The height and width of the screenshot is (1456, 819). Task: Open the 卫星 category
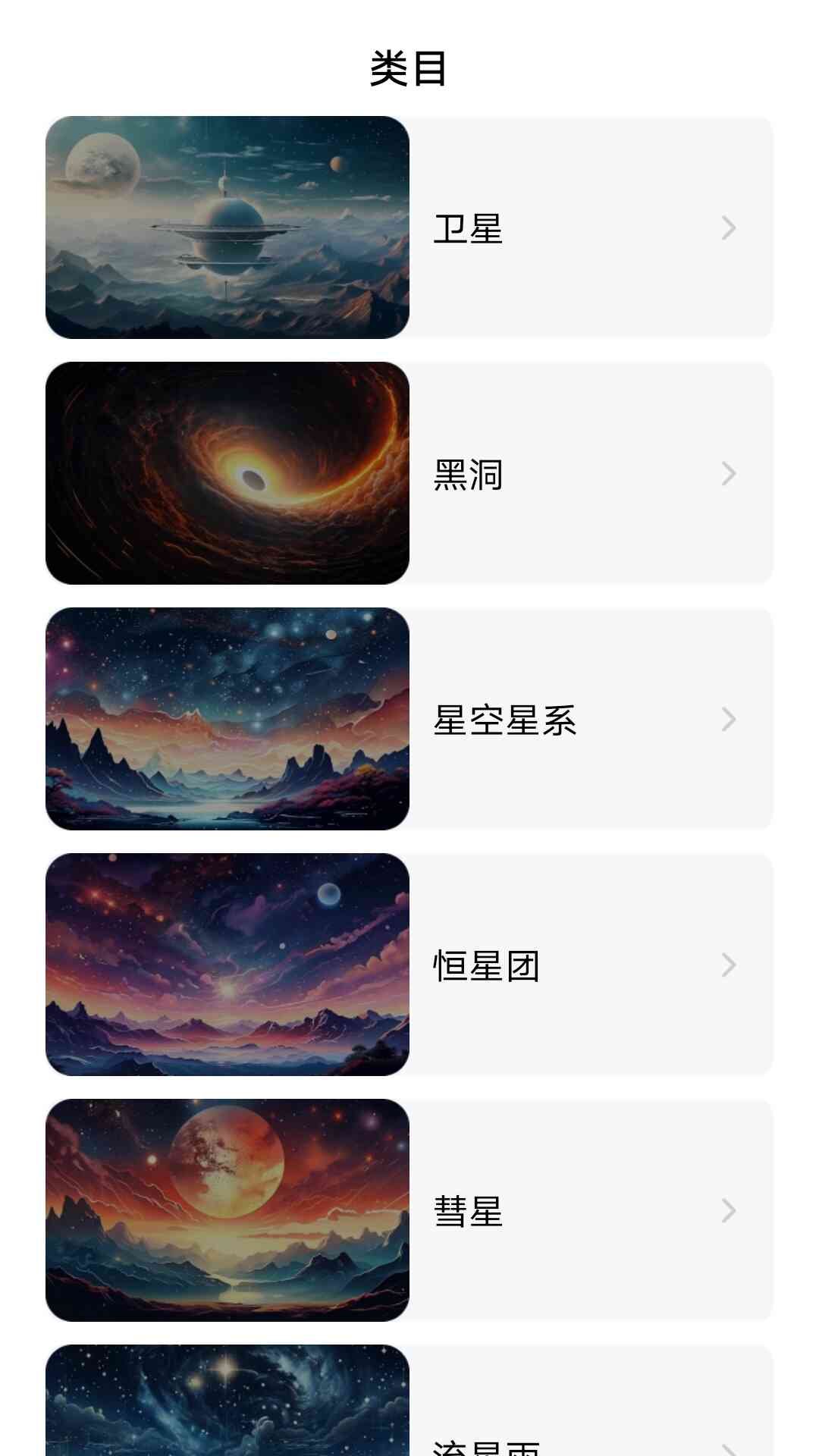[x=409, y=227]
